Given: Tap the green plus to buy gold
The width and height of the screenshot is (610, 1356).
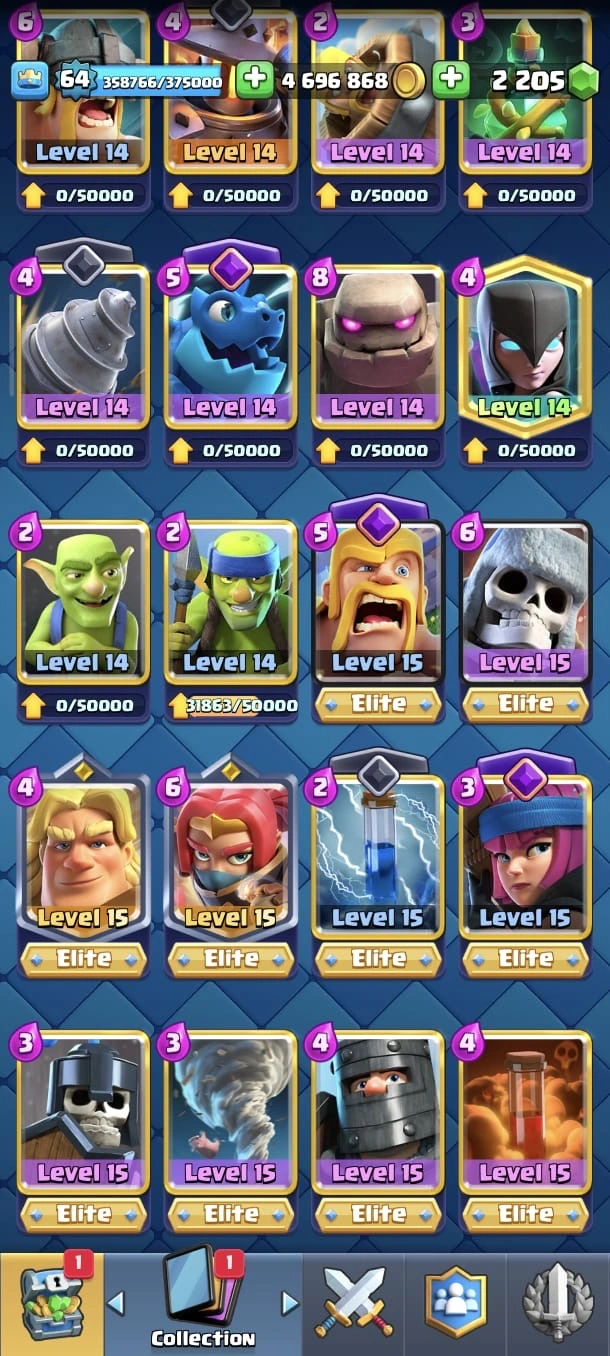Looking at the screenshot, I should coord(255,80).
